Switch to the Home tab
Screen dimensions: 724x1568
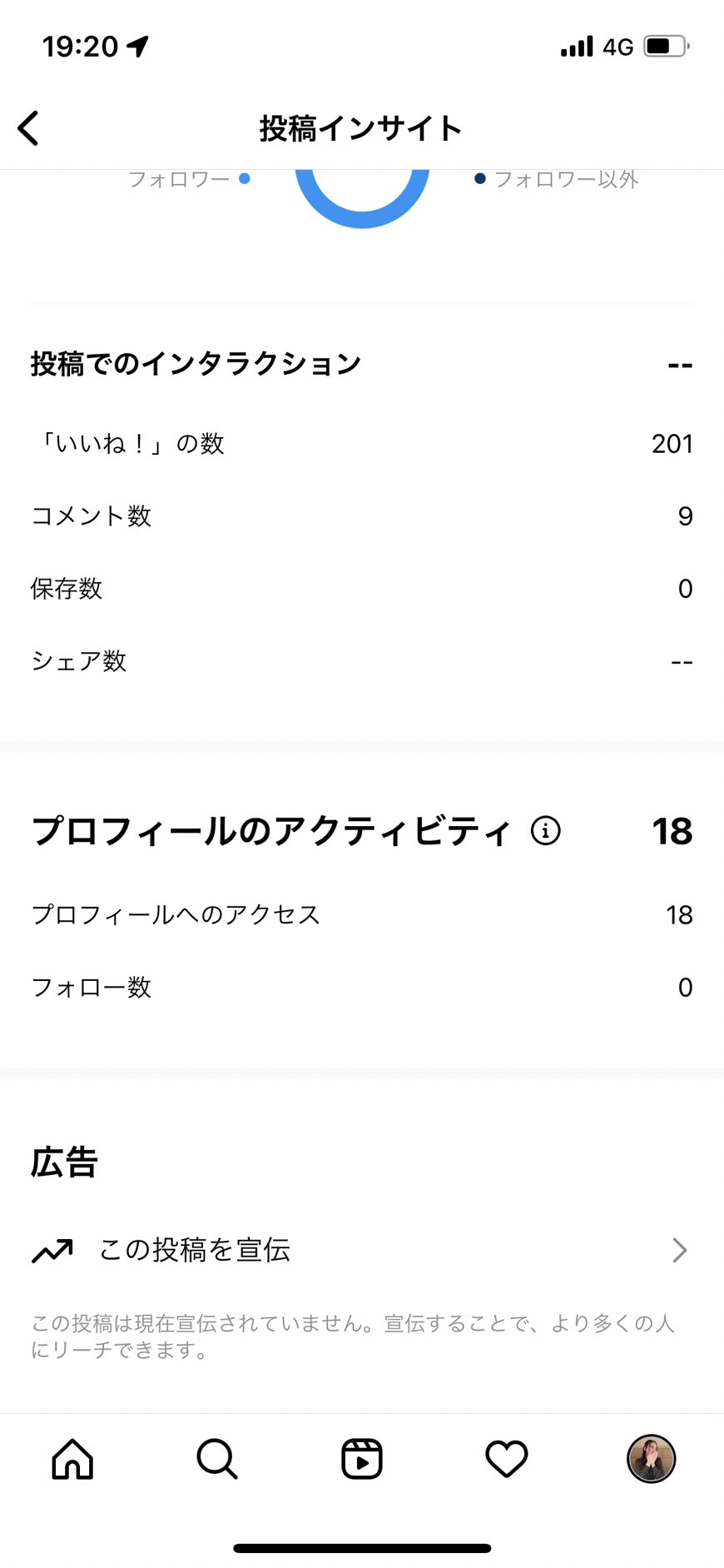click(x=72, y=1459)
